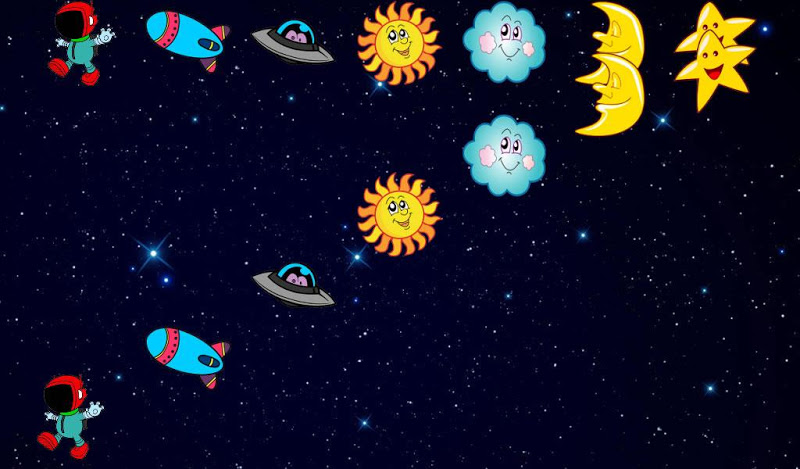Pick the lower flying saucer piece

pyautogui.click(x=293, y=285)
